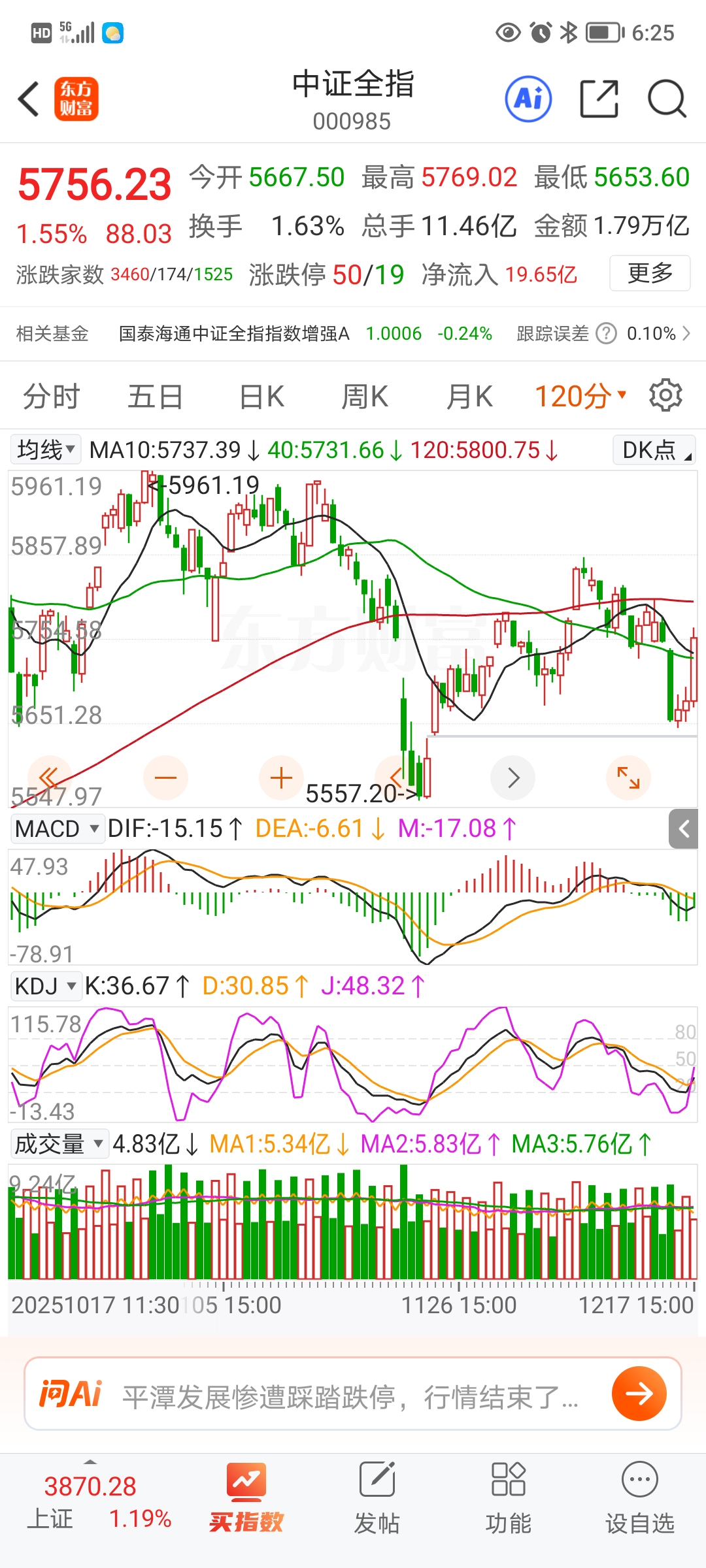Viewport: 706px width, 1568px height.
Task: Expand chart to full screen
Action: coord(628,777)
